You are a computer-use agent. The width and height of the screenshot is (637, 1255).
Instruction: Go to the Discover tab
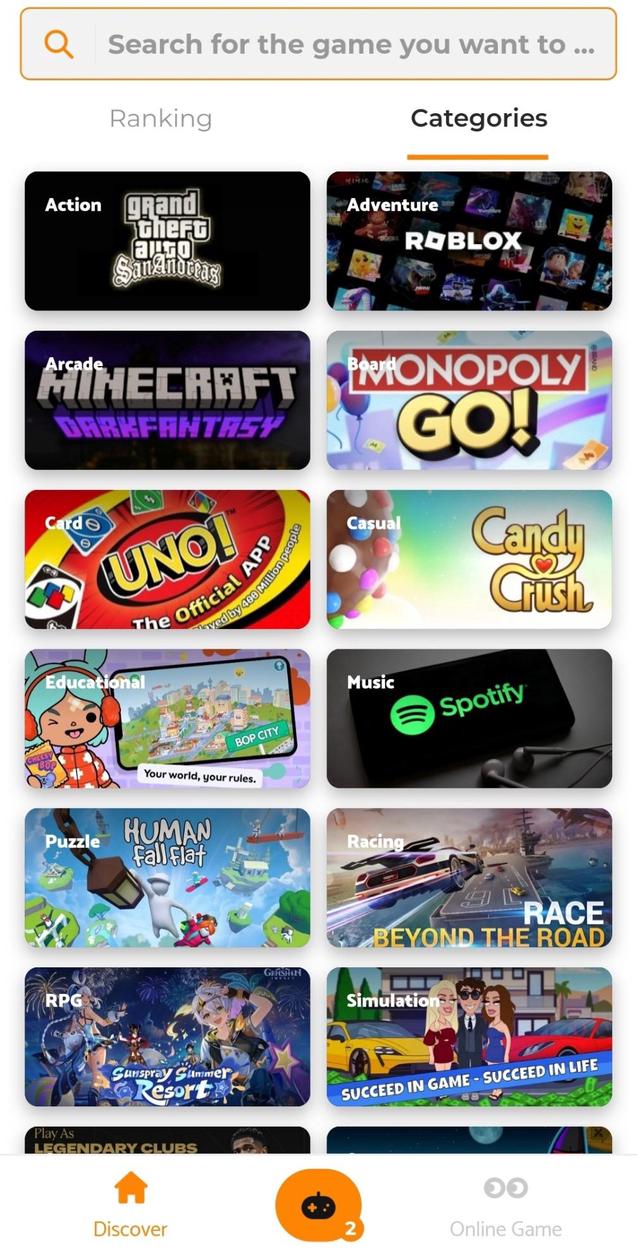pos(130,1205)
